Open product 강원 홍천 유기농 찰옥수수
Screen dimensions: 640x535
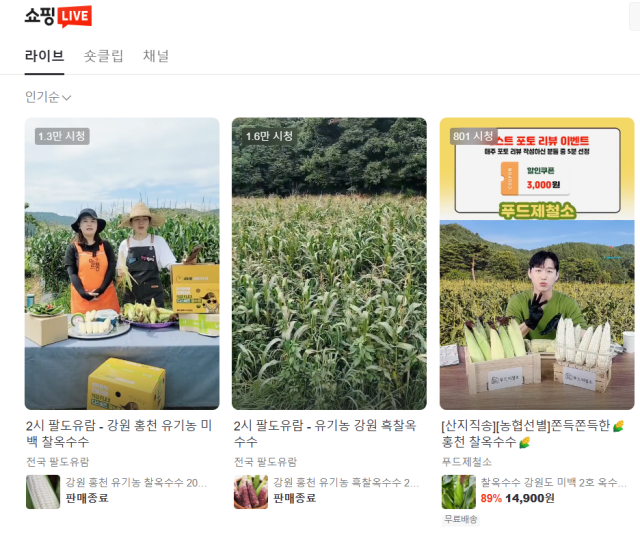coord(136,483)
